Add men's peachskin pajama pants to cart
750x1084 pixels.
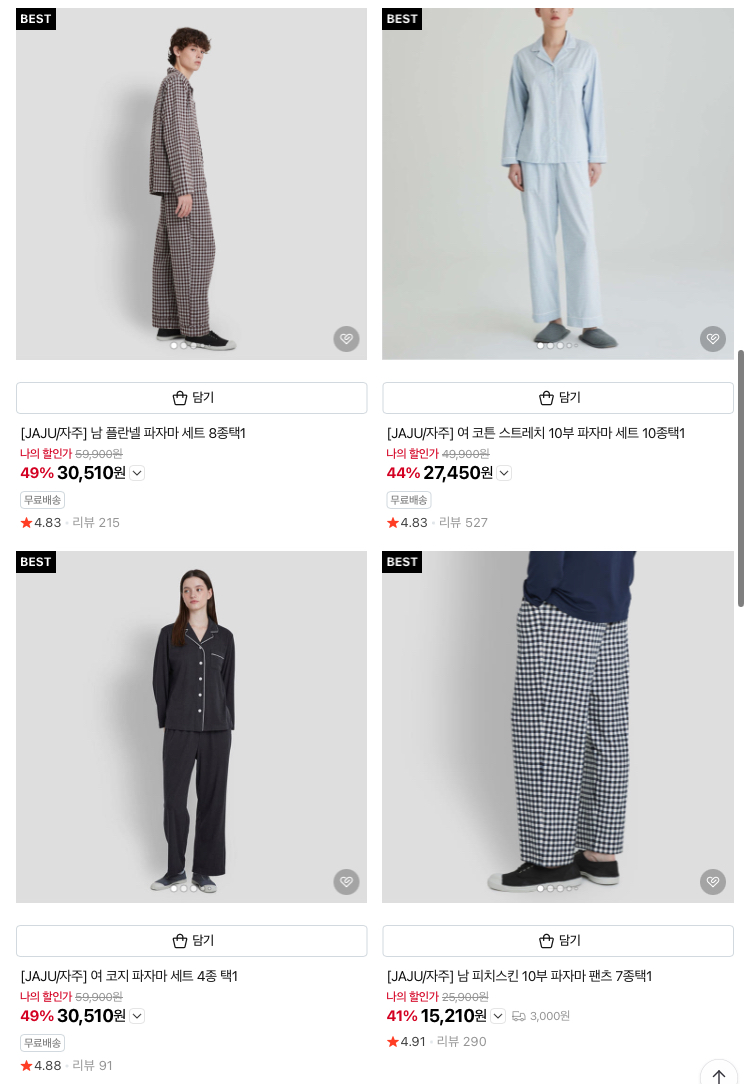tap(557, 941)
